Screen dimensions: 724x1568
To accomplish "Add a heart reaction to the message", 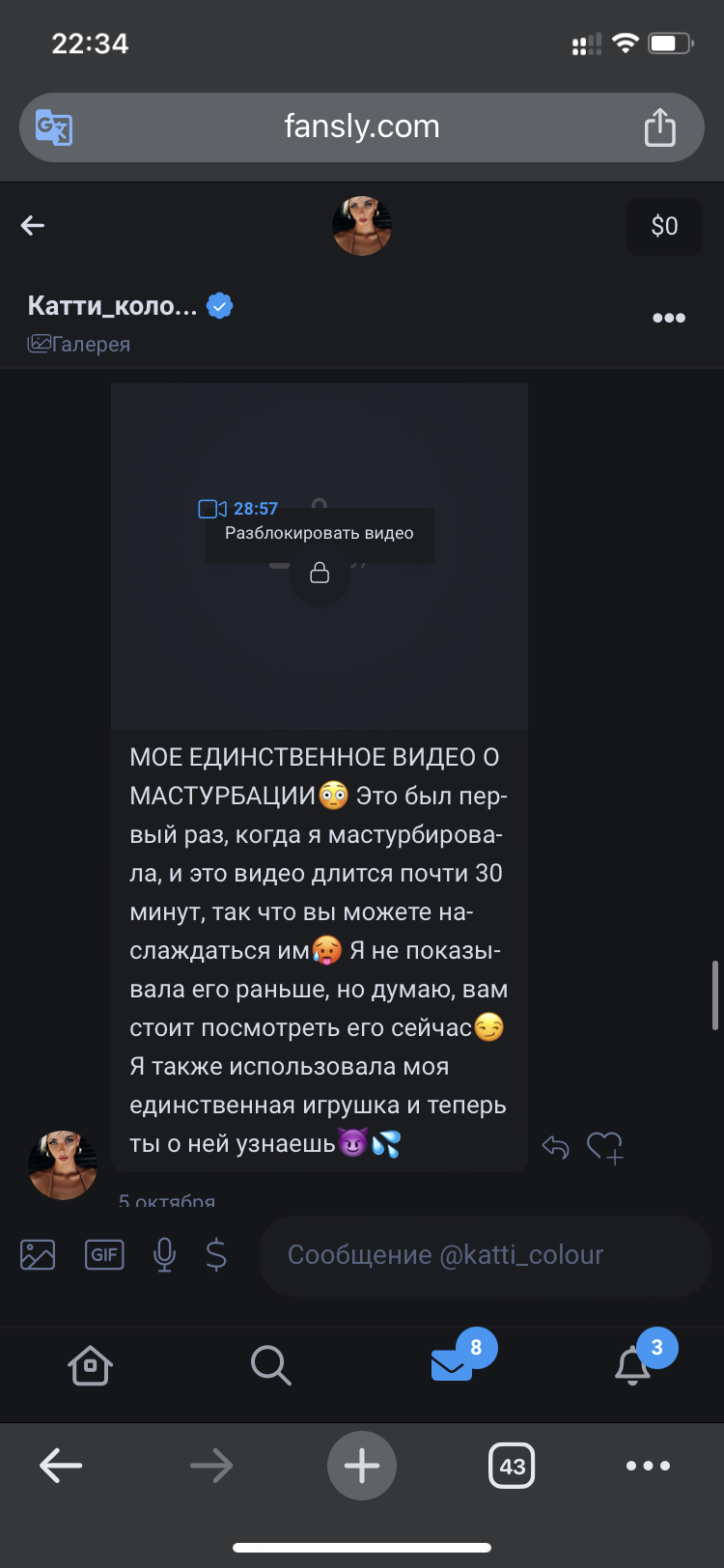I will [x=605, y=1147].
